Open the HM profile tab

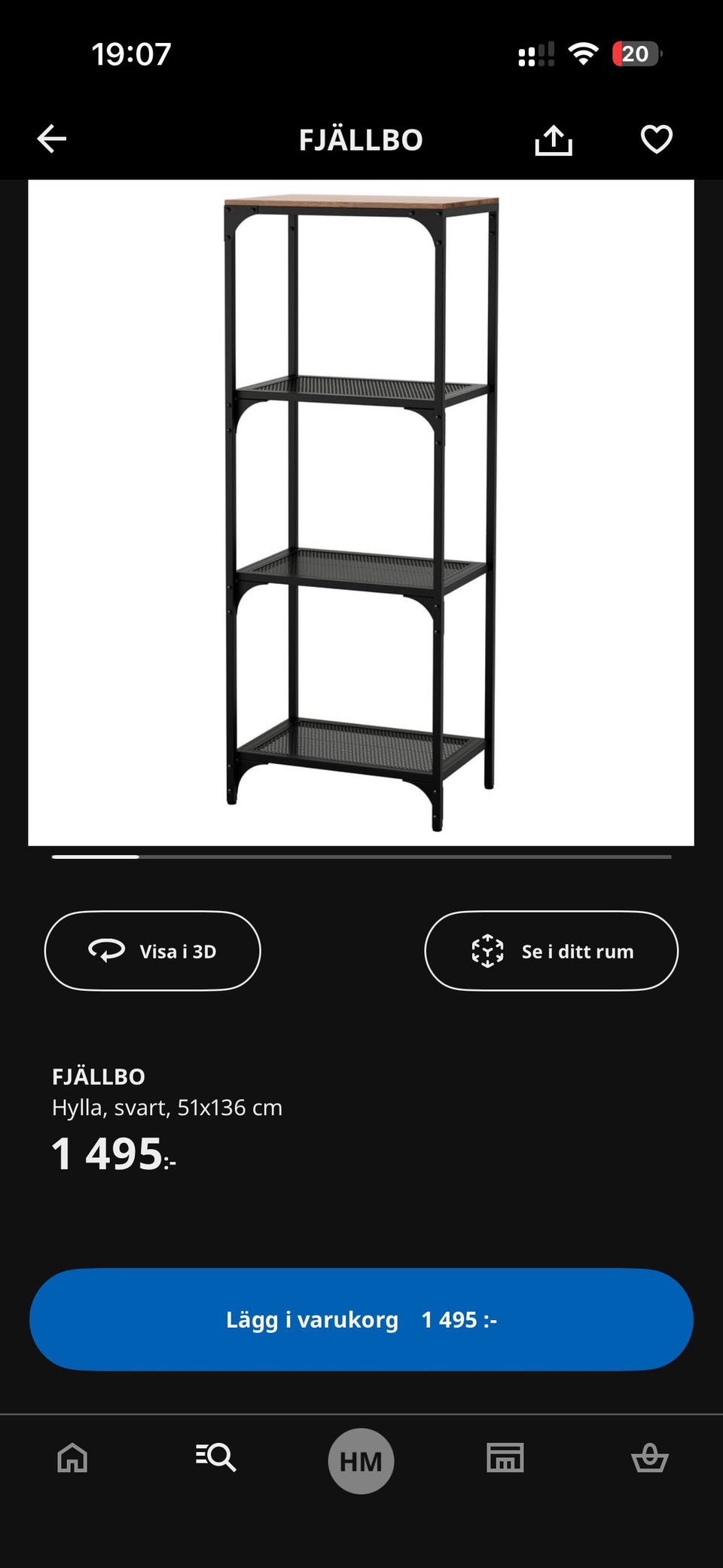[361, 1461]
